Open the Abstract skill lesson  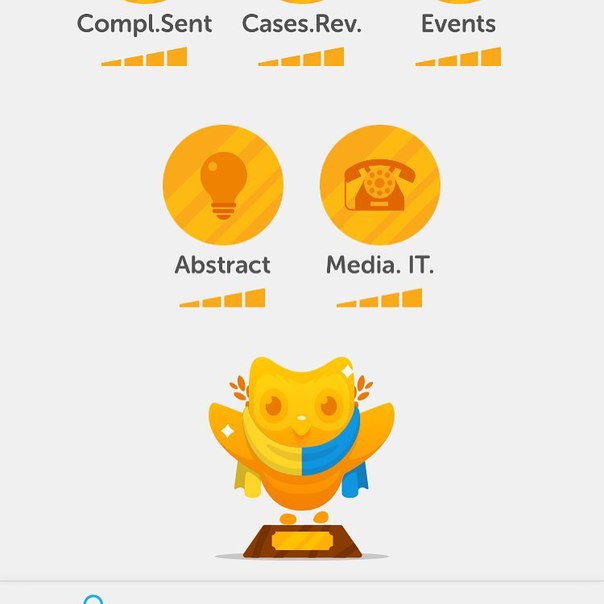tap(223, 186)
